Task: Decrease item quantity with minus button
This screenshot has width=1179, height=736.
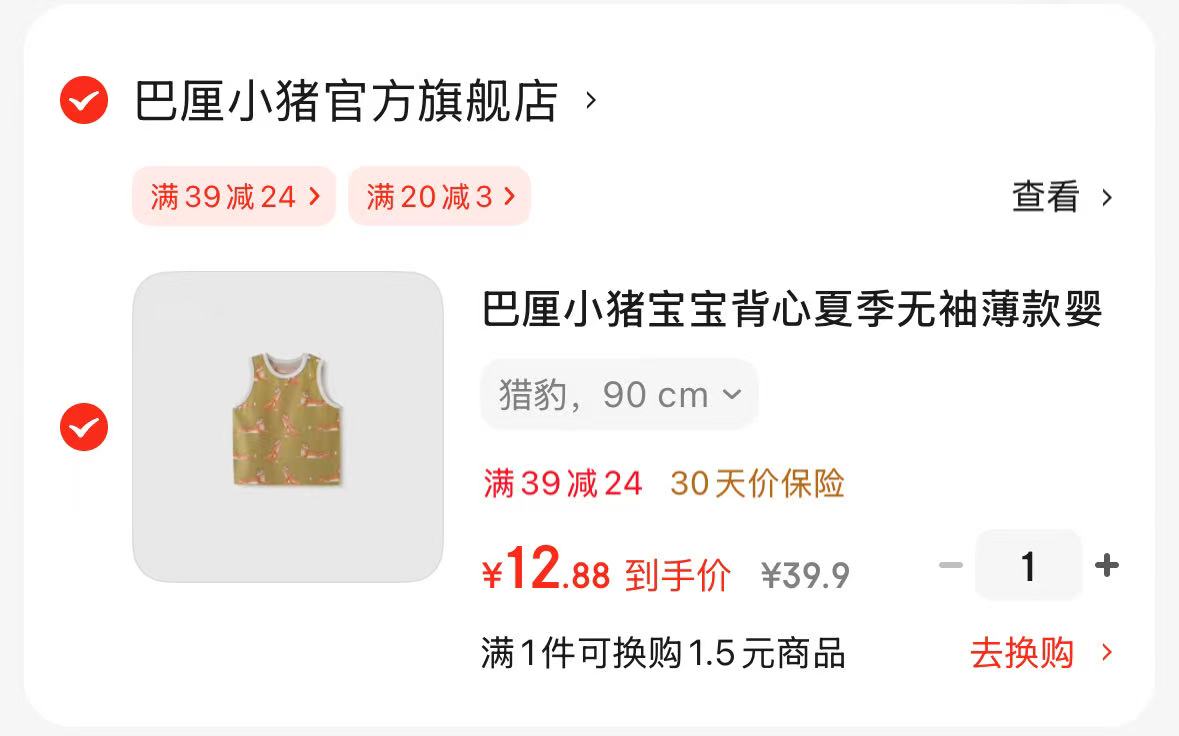Action: 950,566
